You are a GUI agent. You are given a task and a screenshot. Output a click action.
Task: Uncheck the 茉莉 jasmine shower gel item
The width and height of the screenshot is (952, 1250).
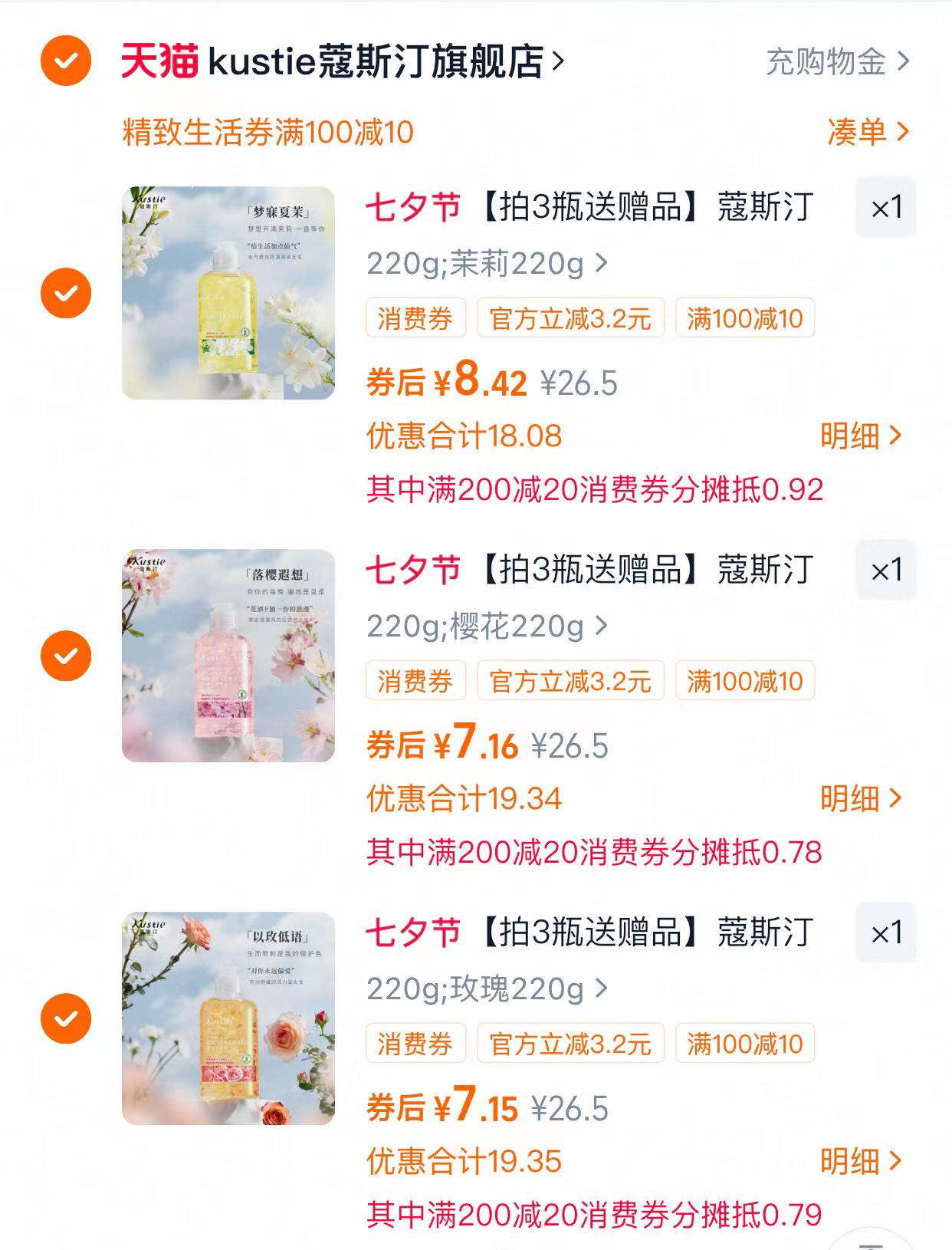click(67, 290)
